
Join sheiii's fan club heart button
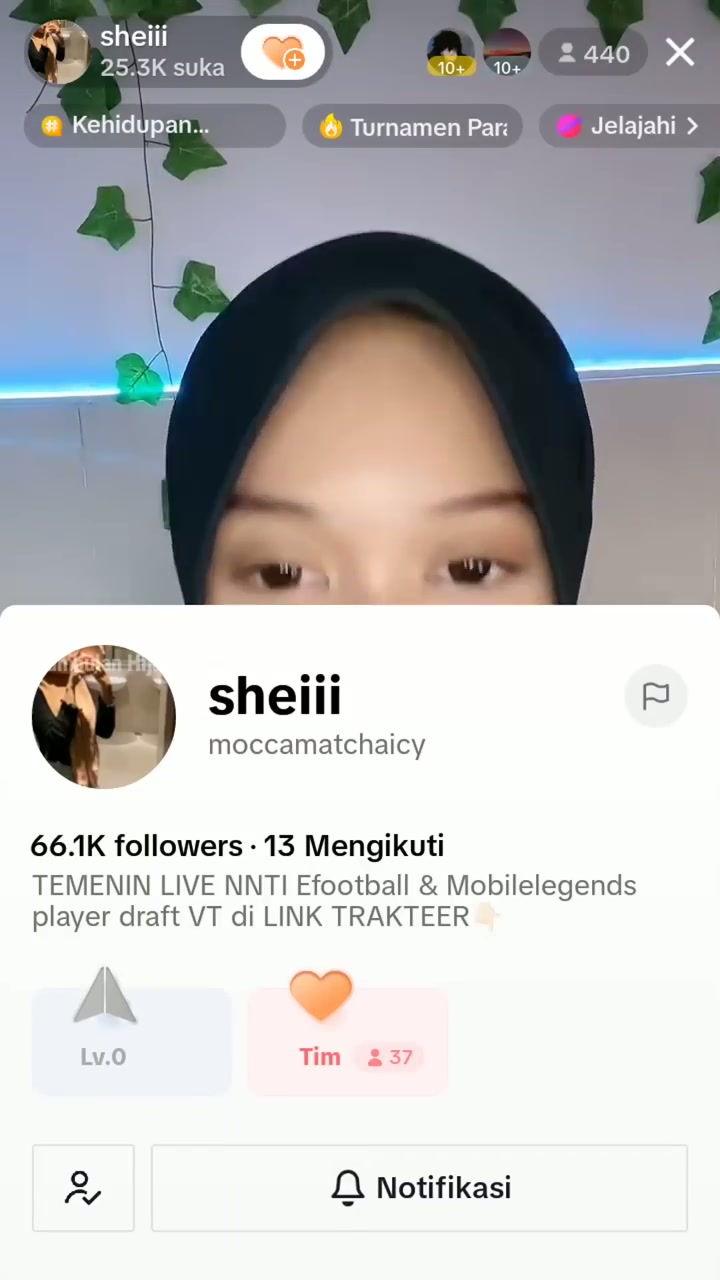click(x=283, y=52)
